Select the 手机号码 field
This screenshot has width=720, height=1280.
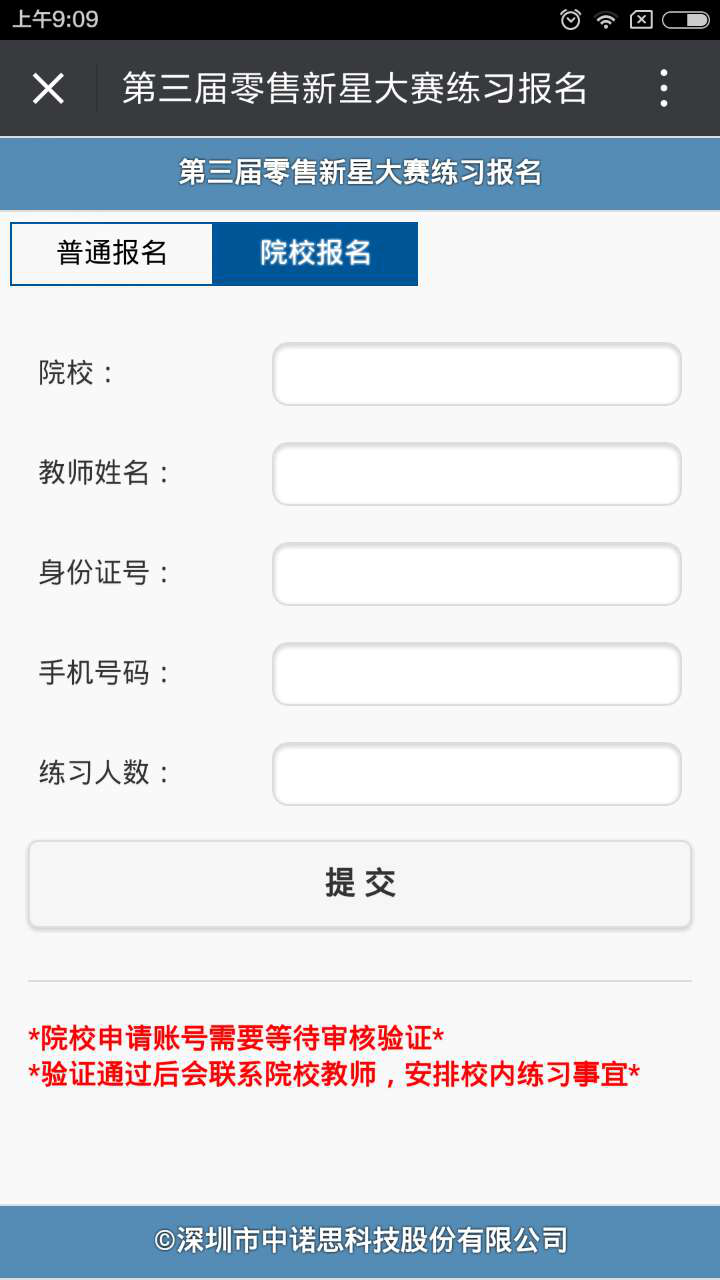477,674
